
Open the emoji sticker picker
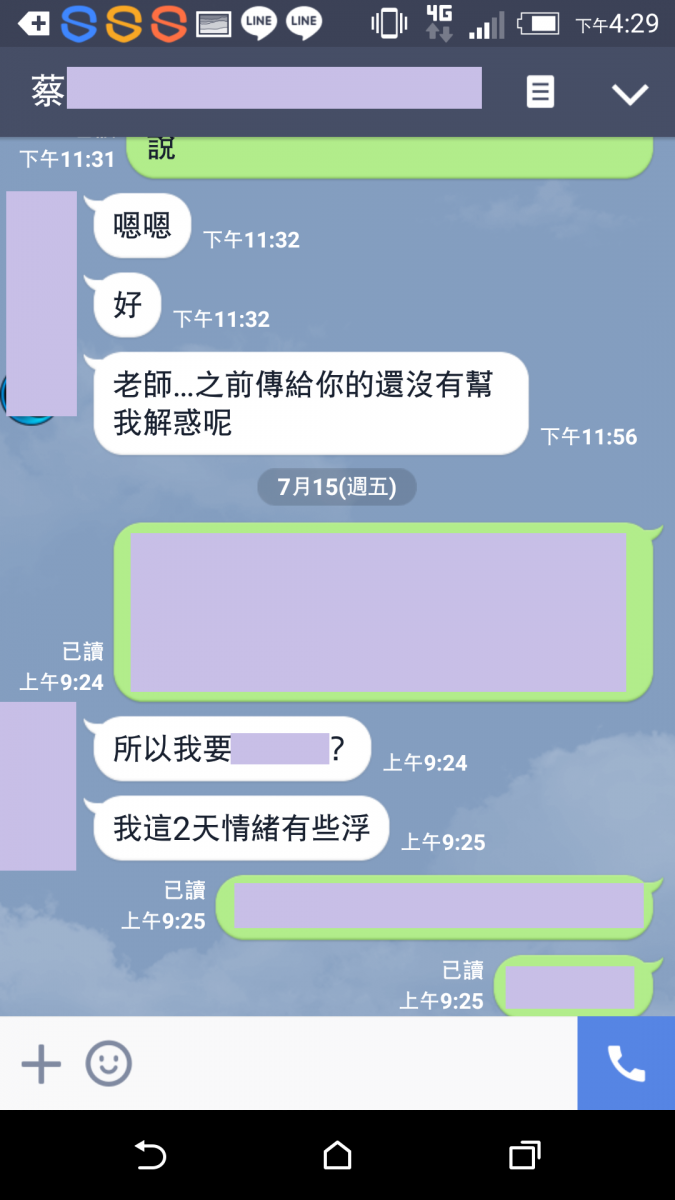(108, 1064)
